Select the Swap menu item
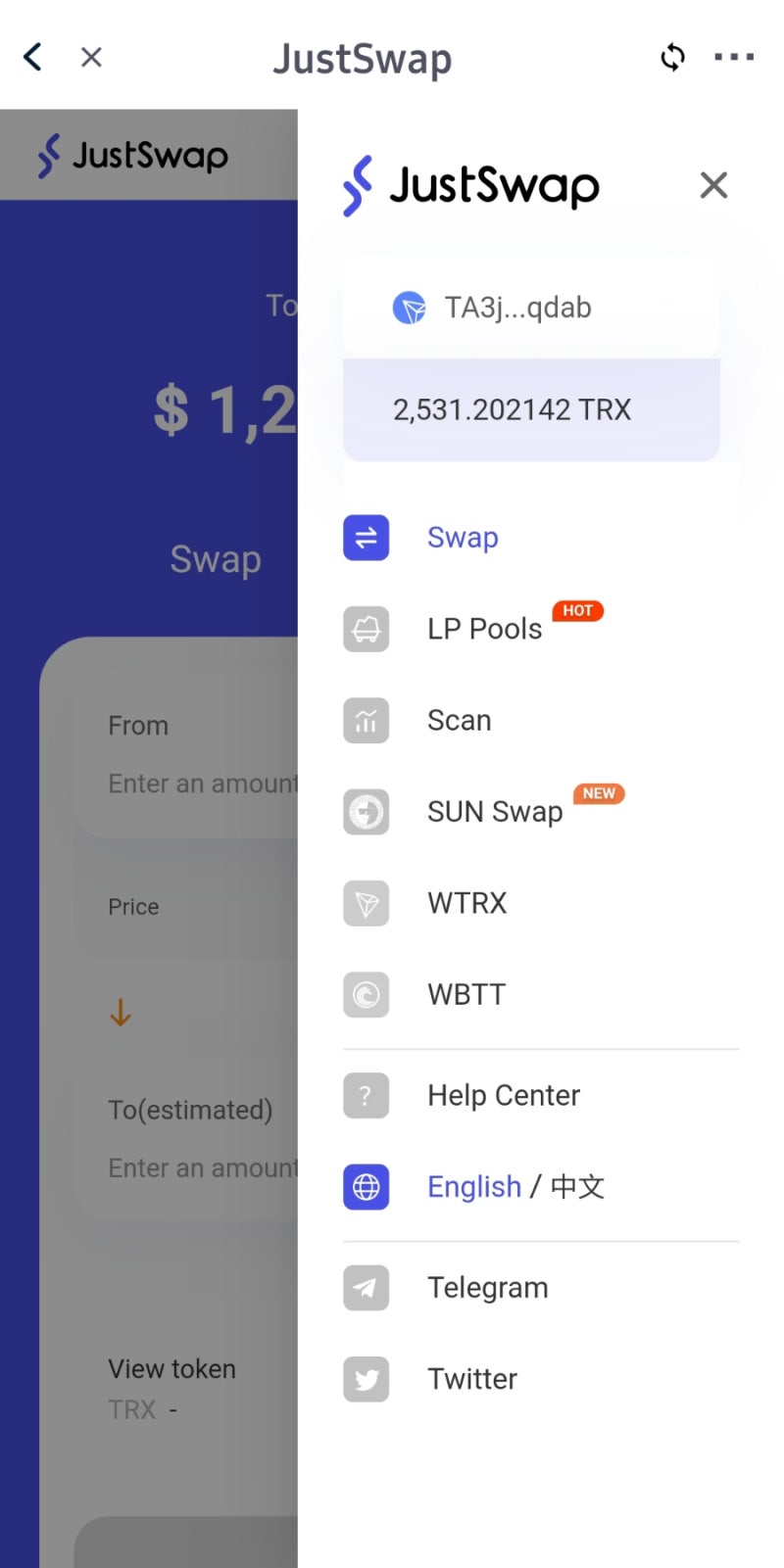The width and height of the screenshot is (784, 1568). [463, 538]
